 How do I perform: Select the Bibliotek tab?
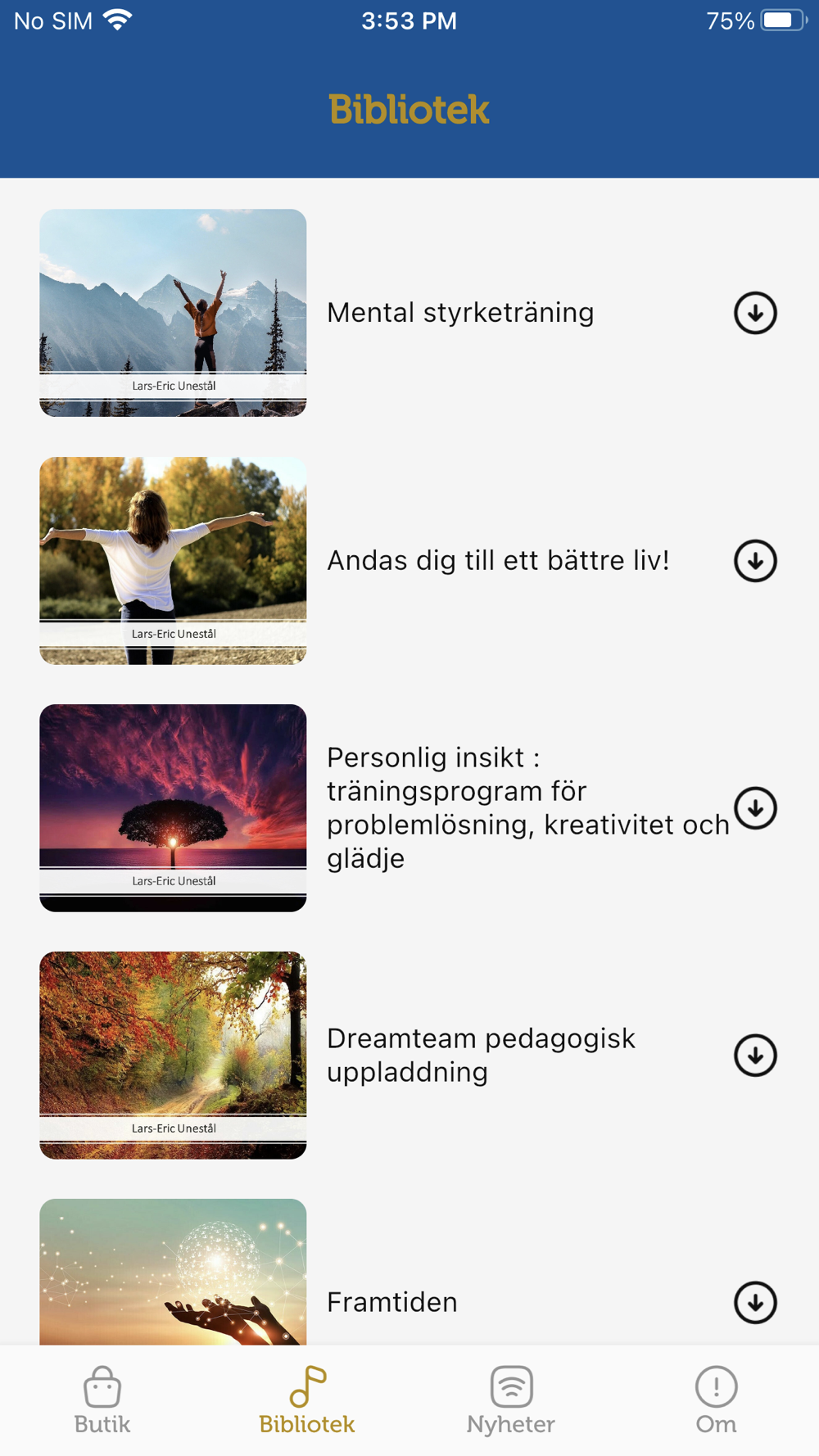tap(307, 1400)
